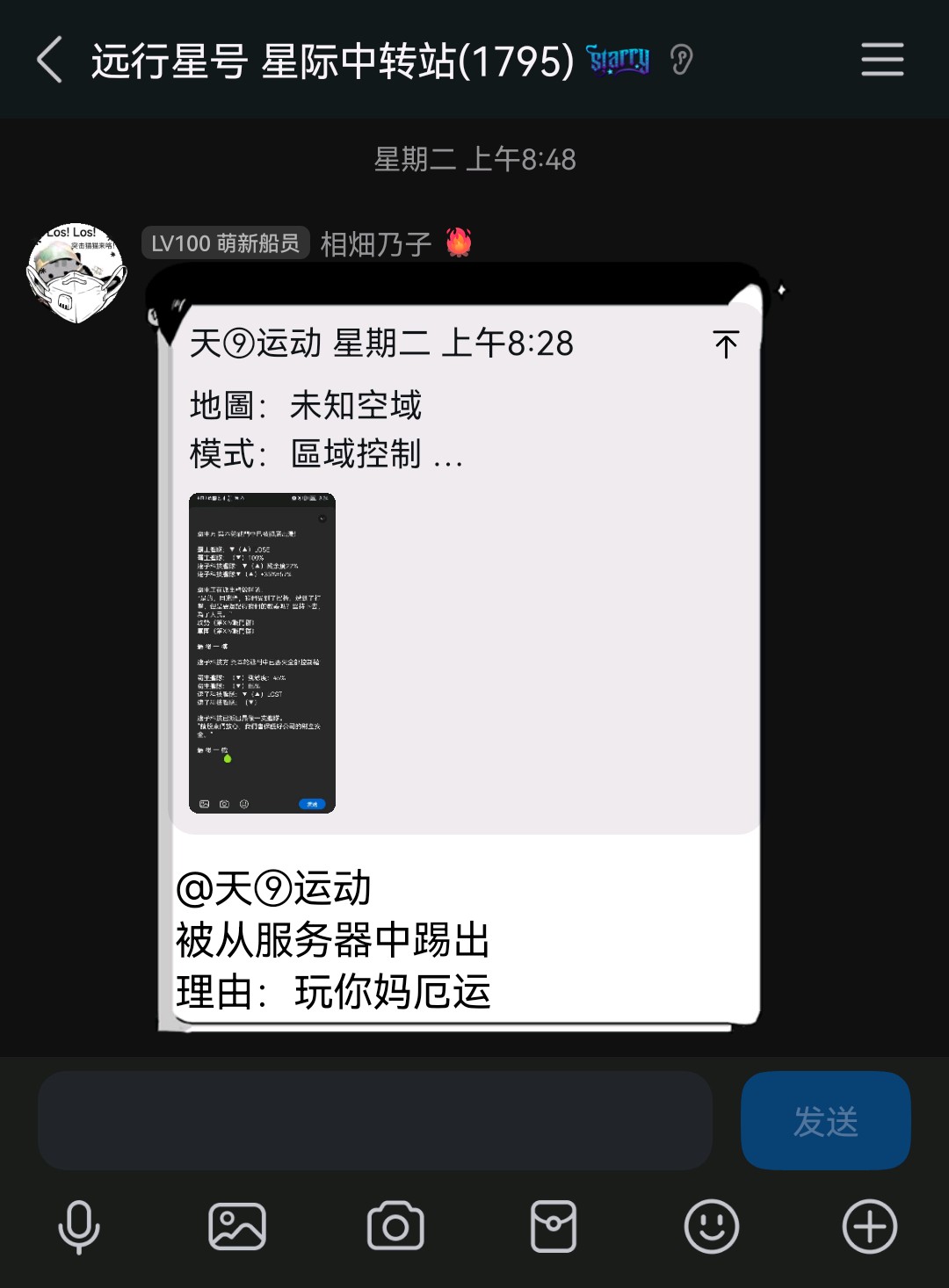
Task: Tap the message input field
Action: [x=373, y=1120]
